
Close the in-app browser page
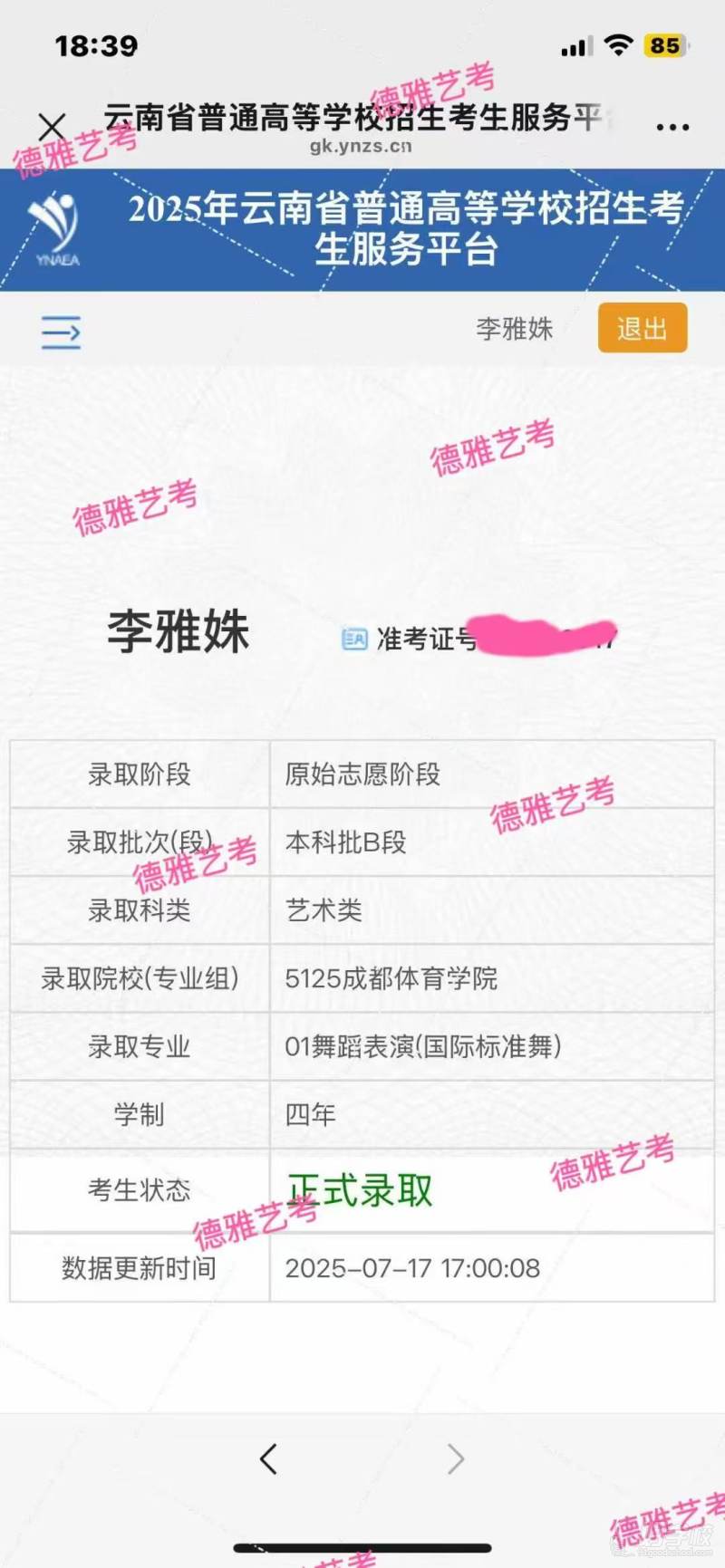click(x=53, y=126)
